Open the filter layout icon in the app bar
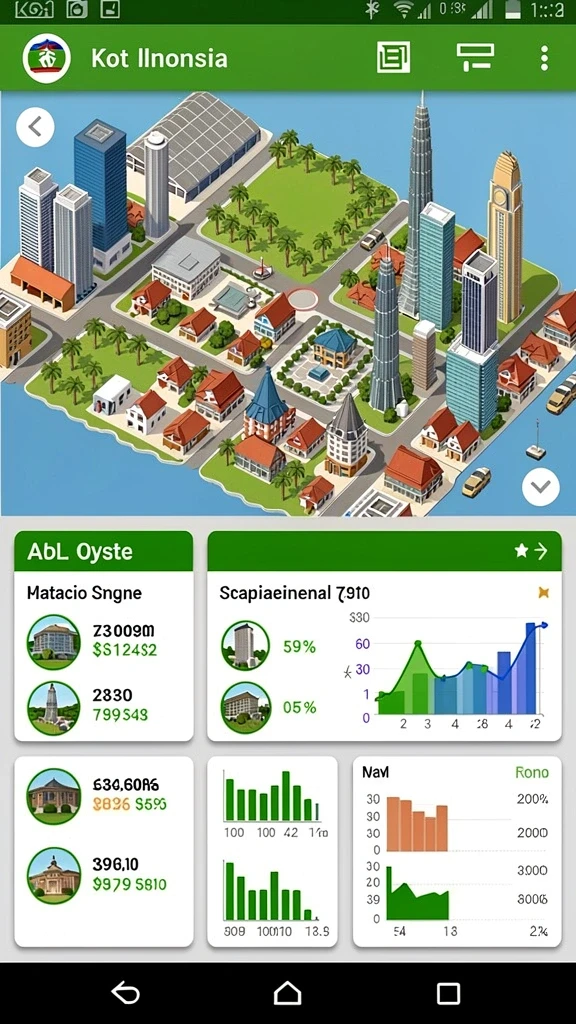Viewport: 576px width, 1024px height. point(475,57)
